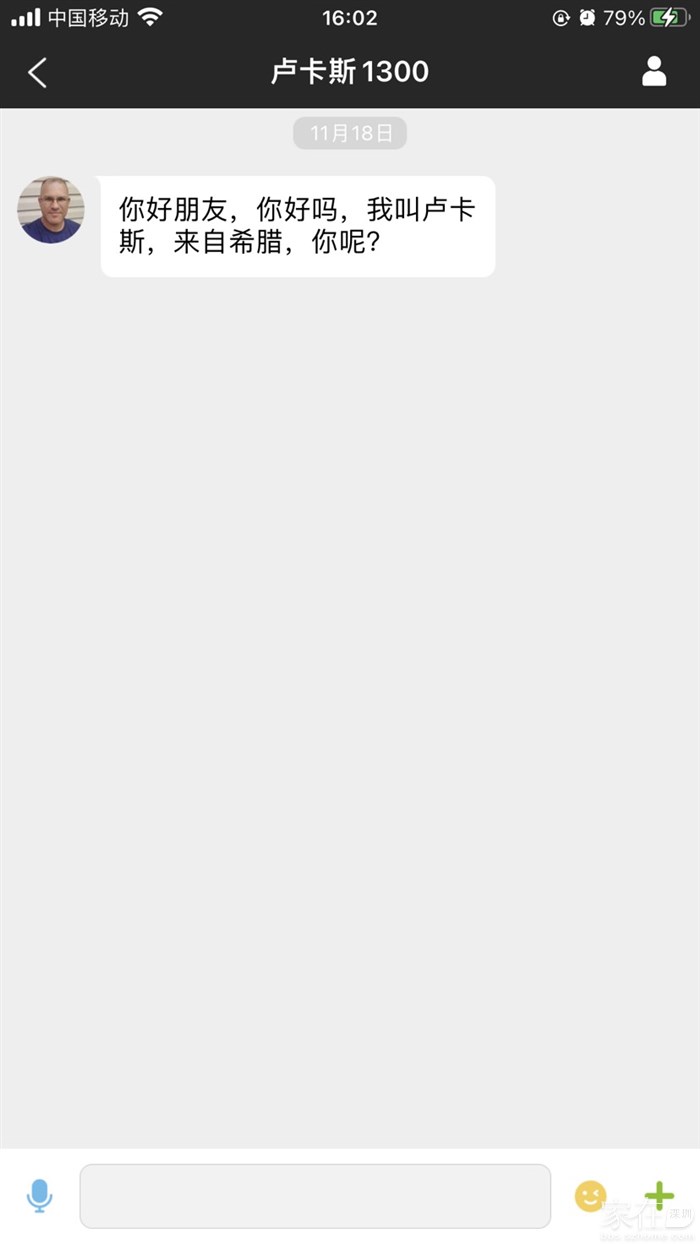Focus the message text field
This screenshot has height=1244, width=700.
pyautogui.click(x=315, y=1196)
